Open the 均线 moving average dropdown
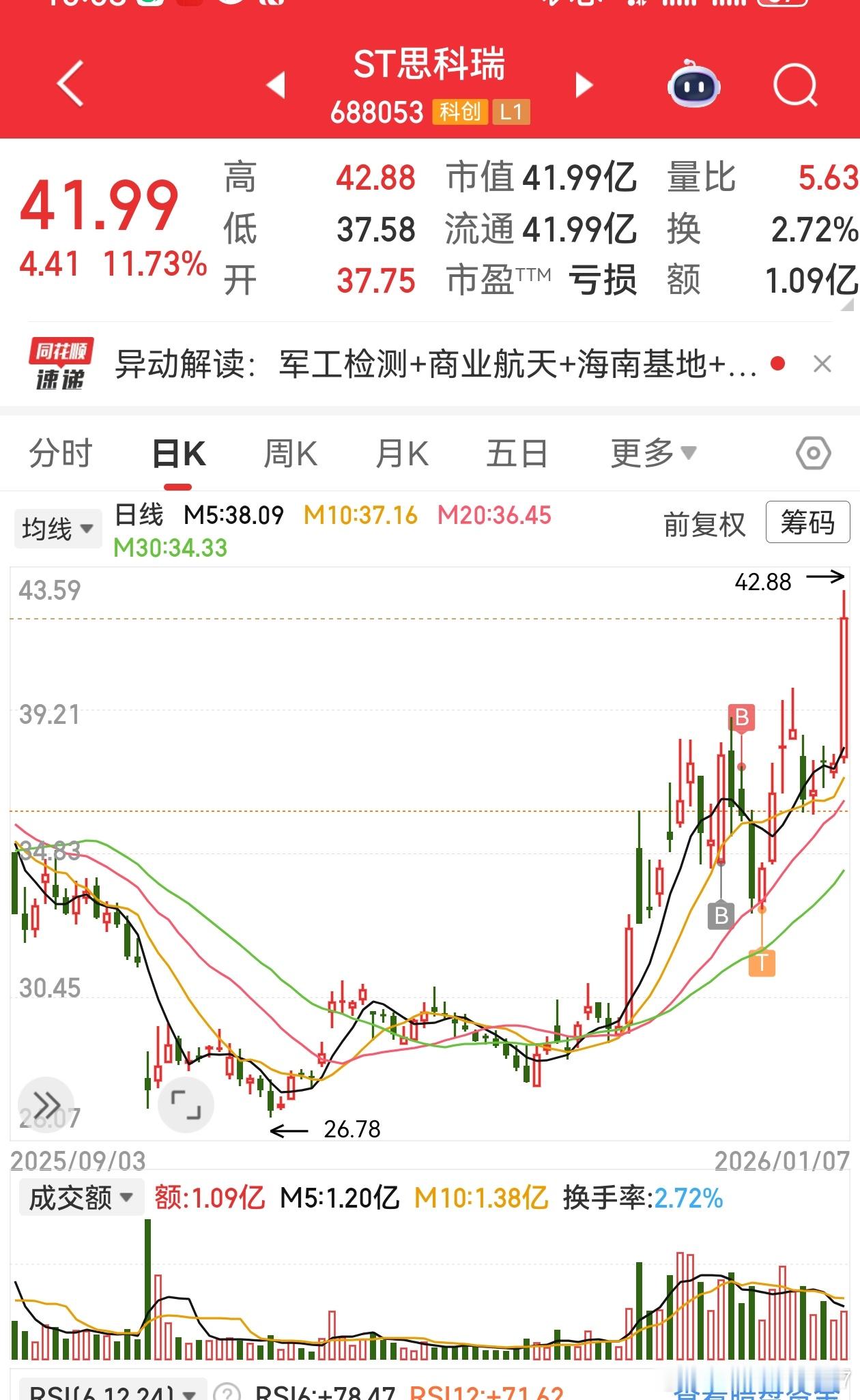This screenshot has height=1400, width=860. pos(56,528)
